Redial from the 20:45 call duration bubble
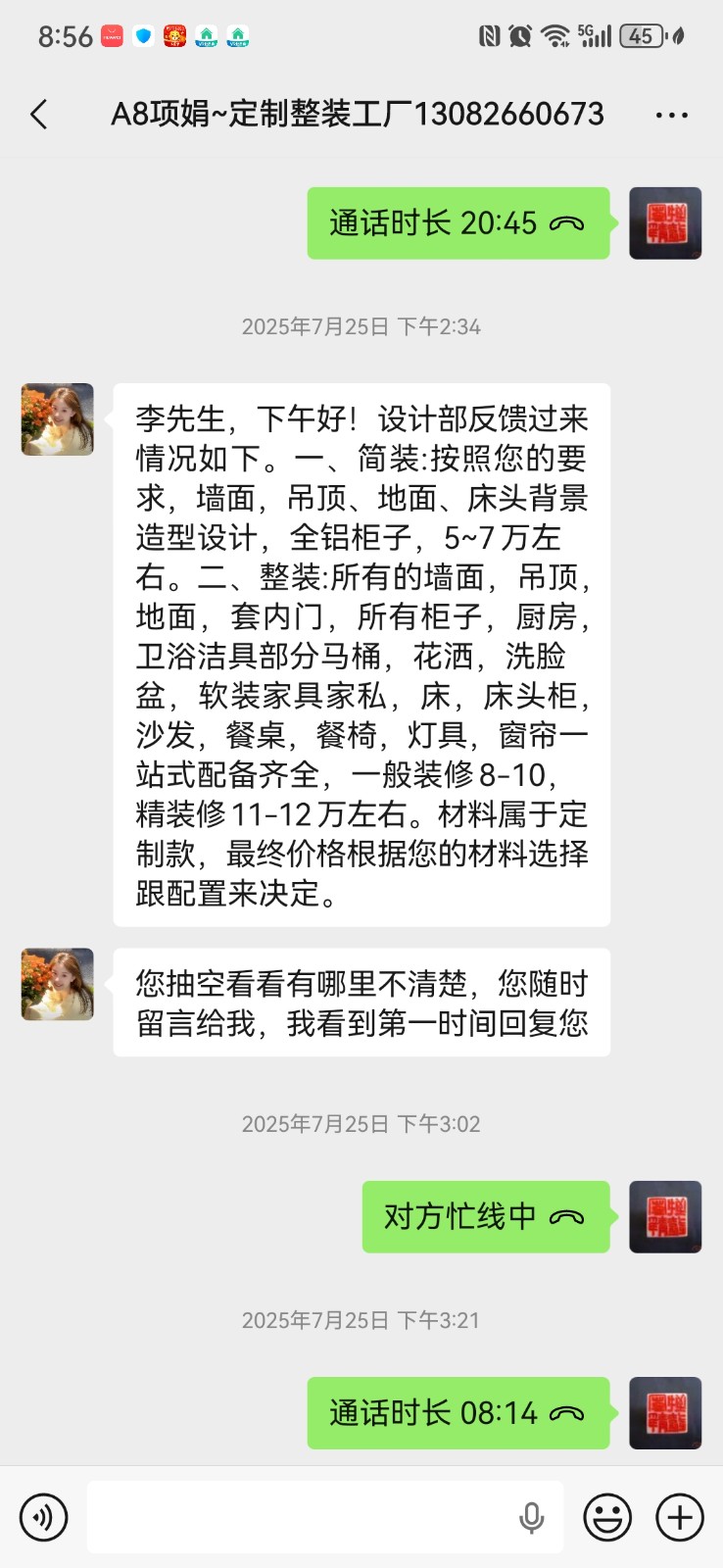Viewport: 723px width, 1568px height. 458,223
